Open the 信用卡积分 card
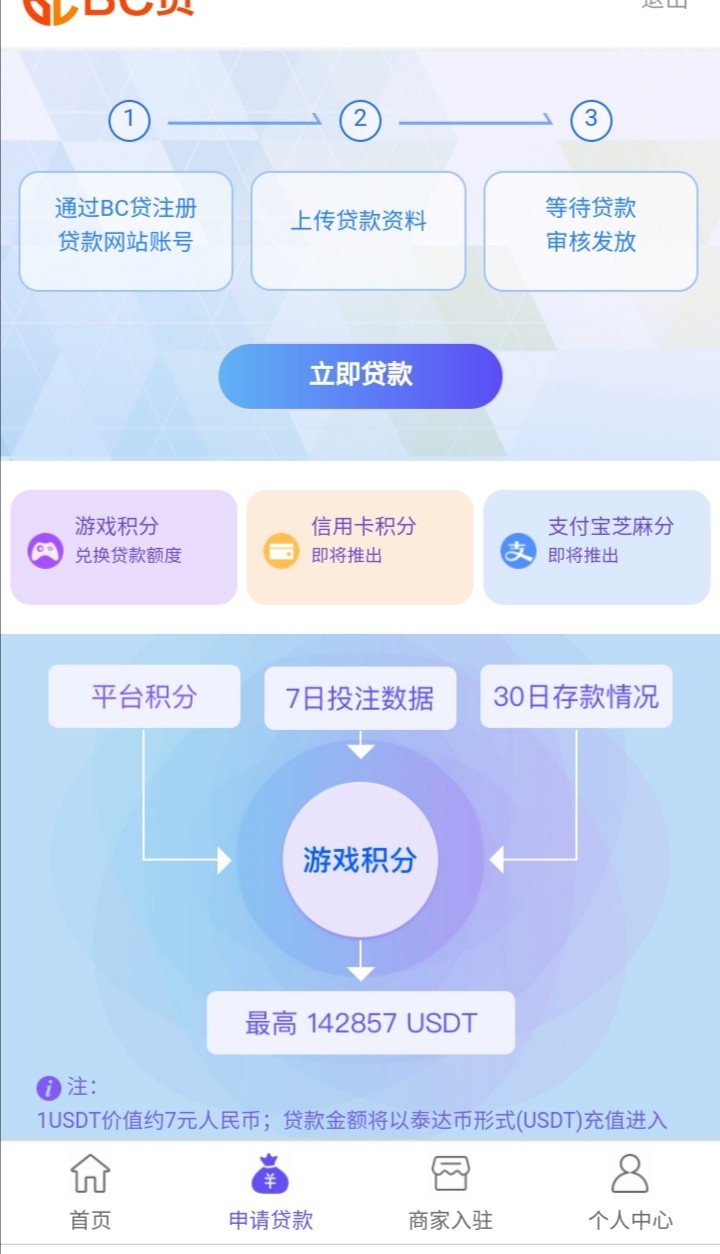Image resolution: width=720 pixels, height=1254 pixels. (x=360, y=547)
